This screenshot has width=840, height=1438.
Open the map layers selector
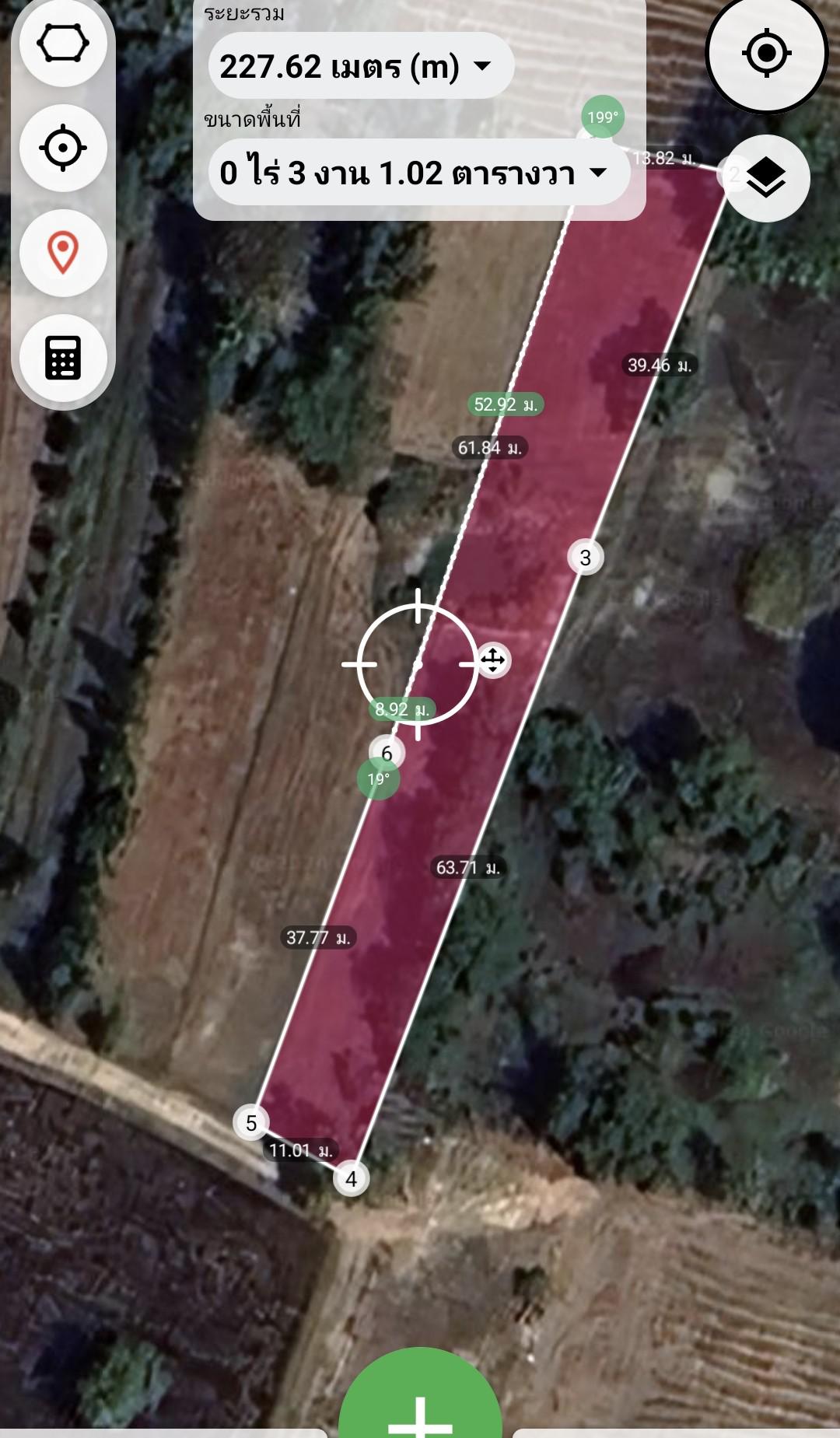tap(767, 178)
